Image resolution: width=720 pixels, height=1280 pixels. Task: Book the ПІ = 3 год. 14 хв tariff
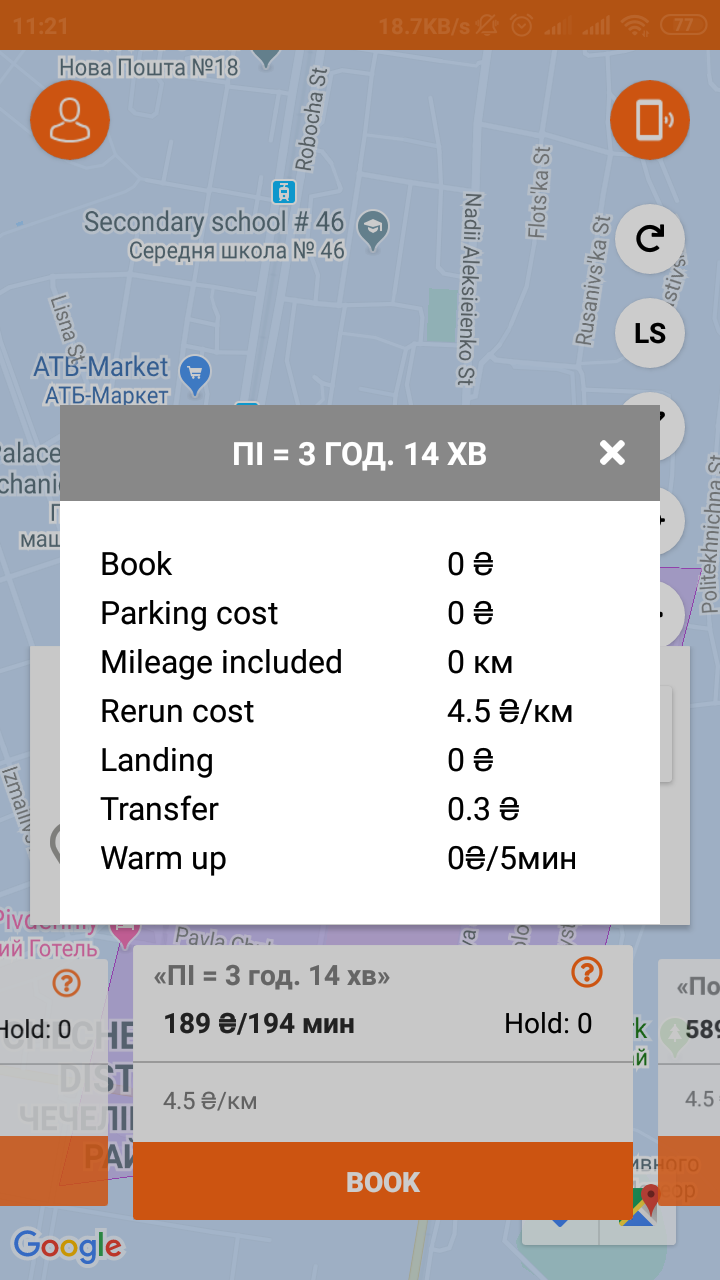(383, 1181)
